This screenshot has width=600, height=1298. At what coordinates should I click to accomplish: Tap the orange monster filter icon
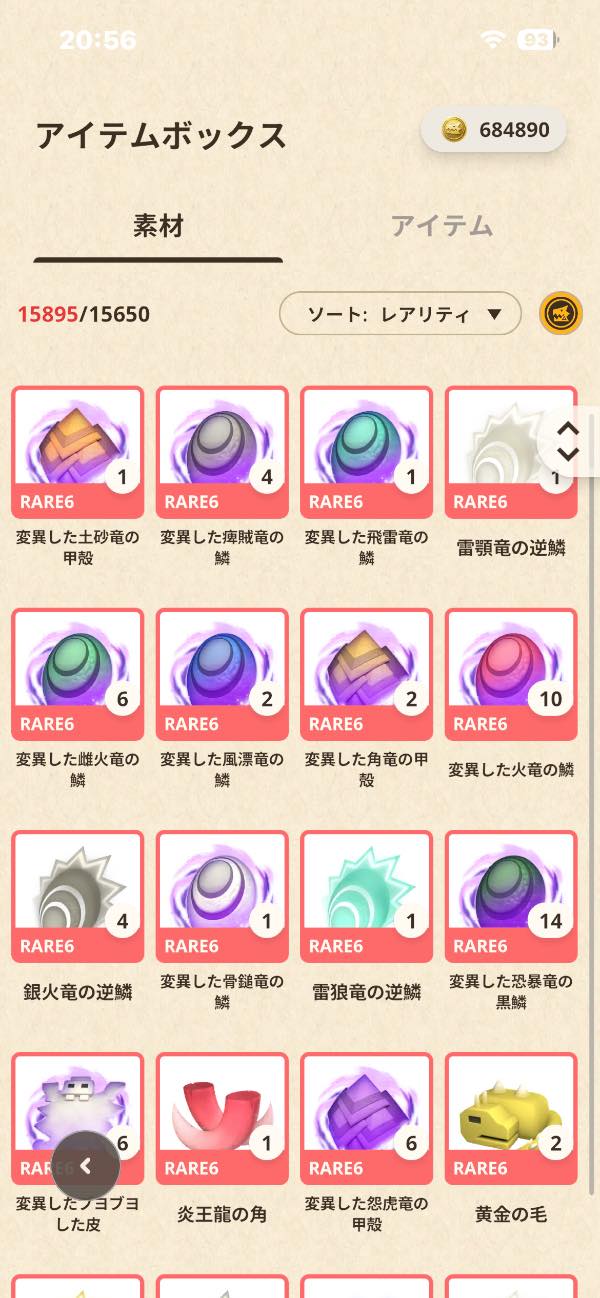(561, 314)
